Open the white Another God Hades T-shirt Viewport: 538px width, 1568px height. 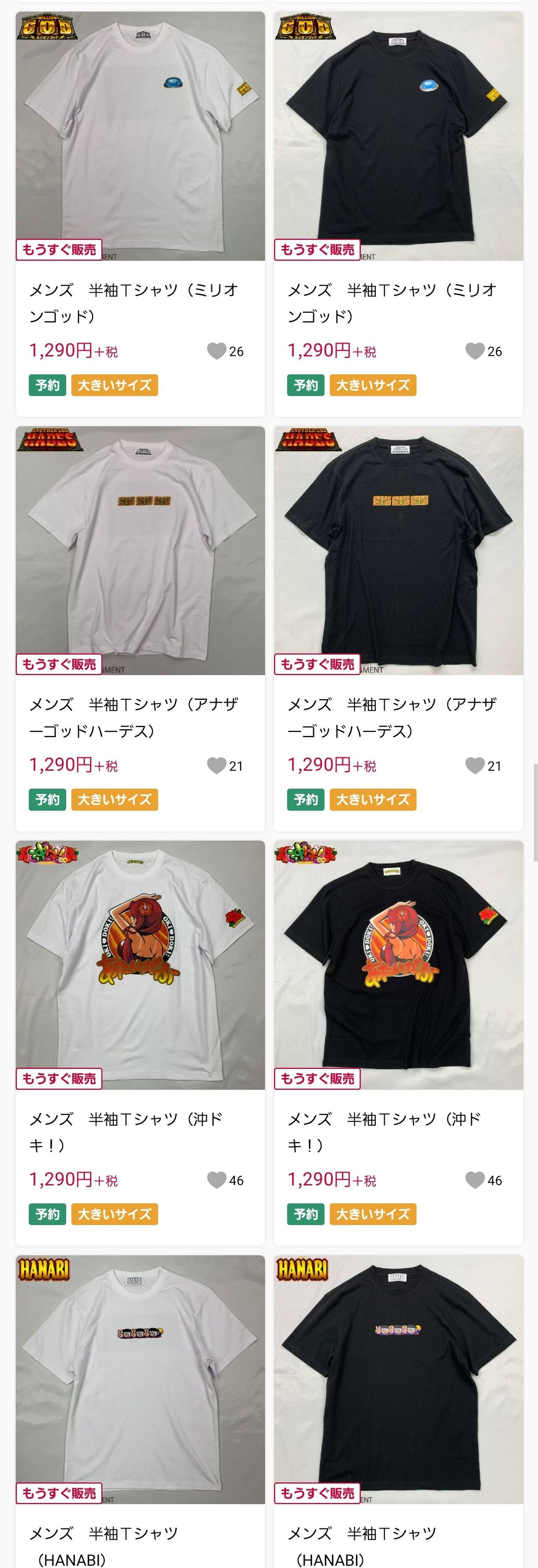[140, 551]
